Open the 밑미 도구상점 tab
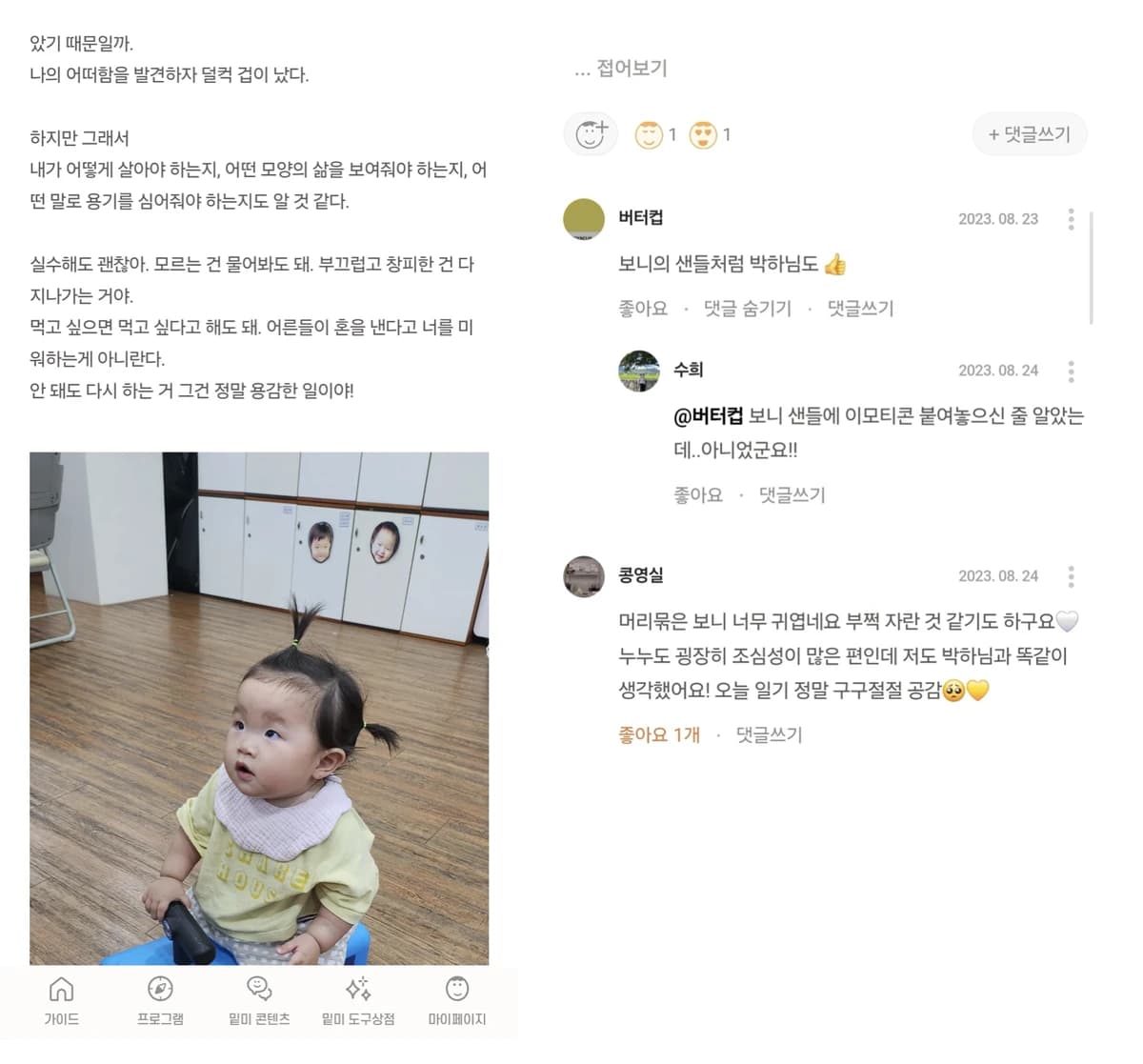 (358, 1001)
